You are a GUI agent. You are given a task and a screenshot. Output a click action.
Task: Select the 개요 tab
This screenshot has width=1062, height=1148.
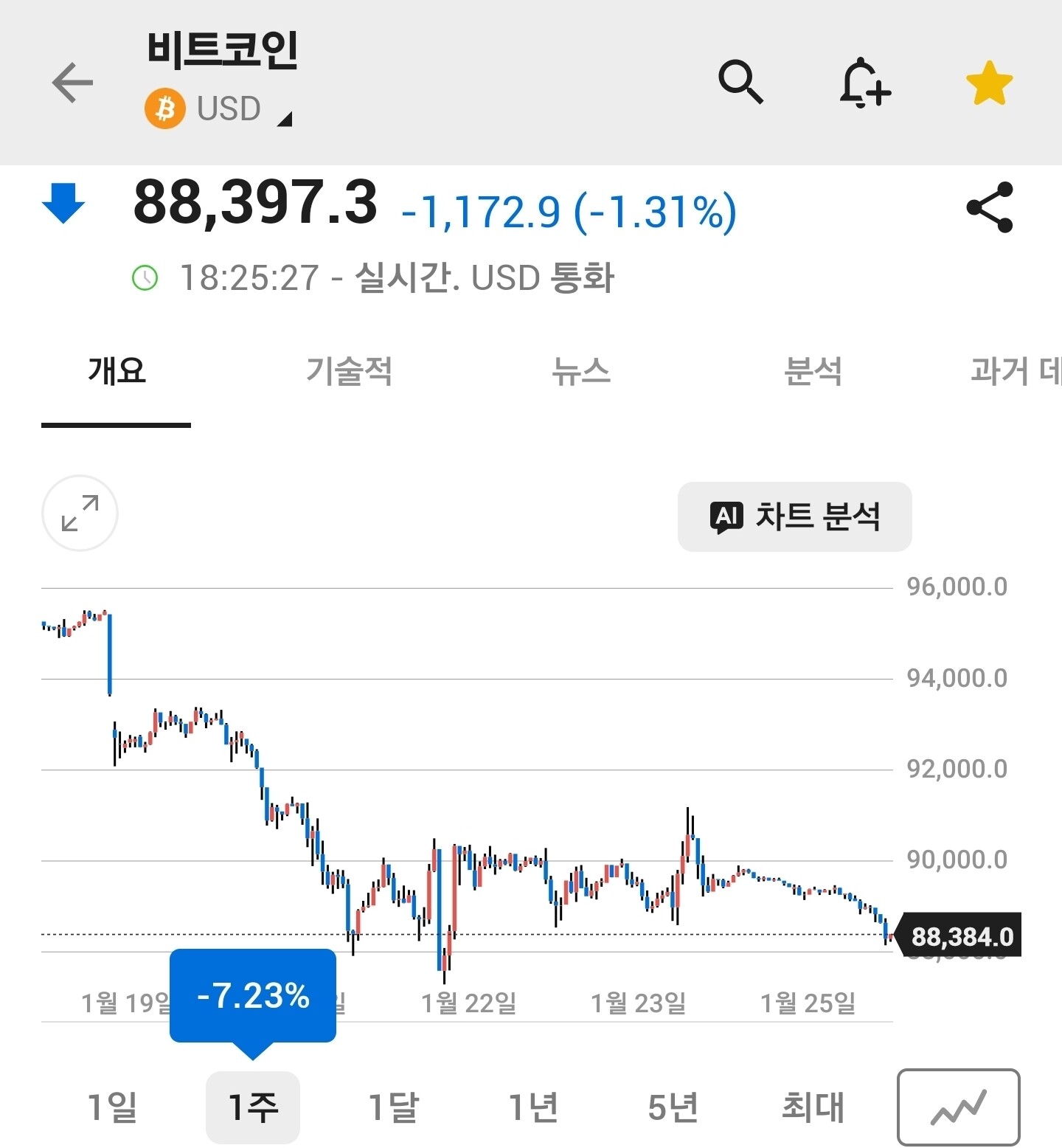point(117,370)
